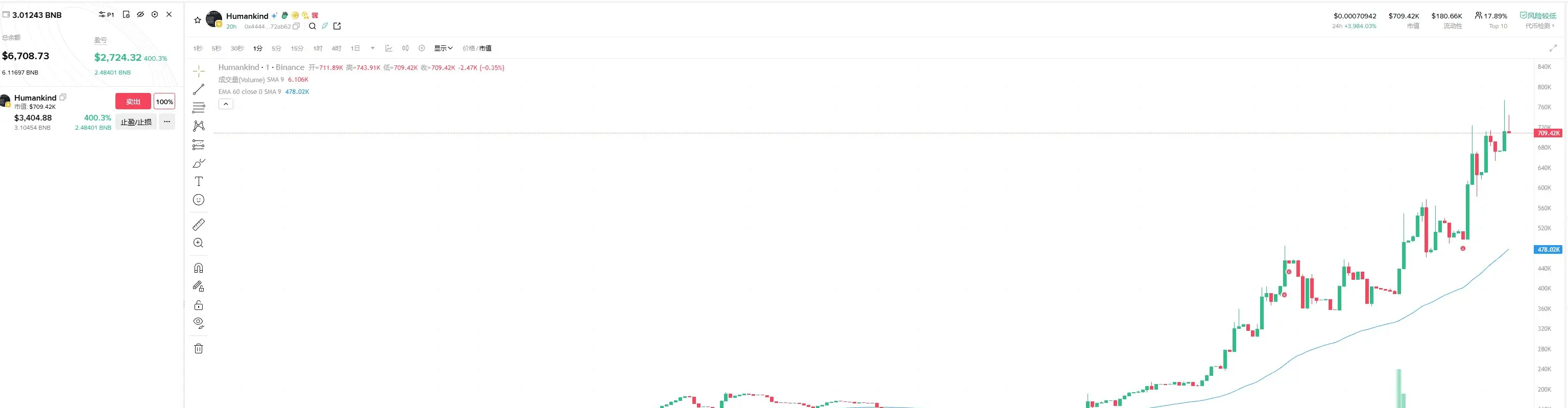Open the search icon next to the address
1568x408 pixels.
point(312,26)
